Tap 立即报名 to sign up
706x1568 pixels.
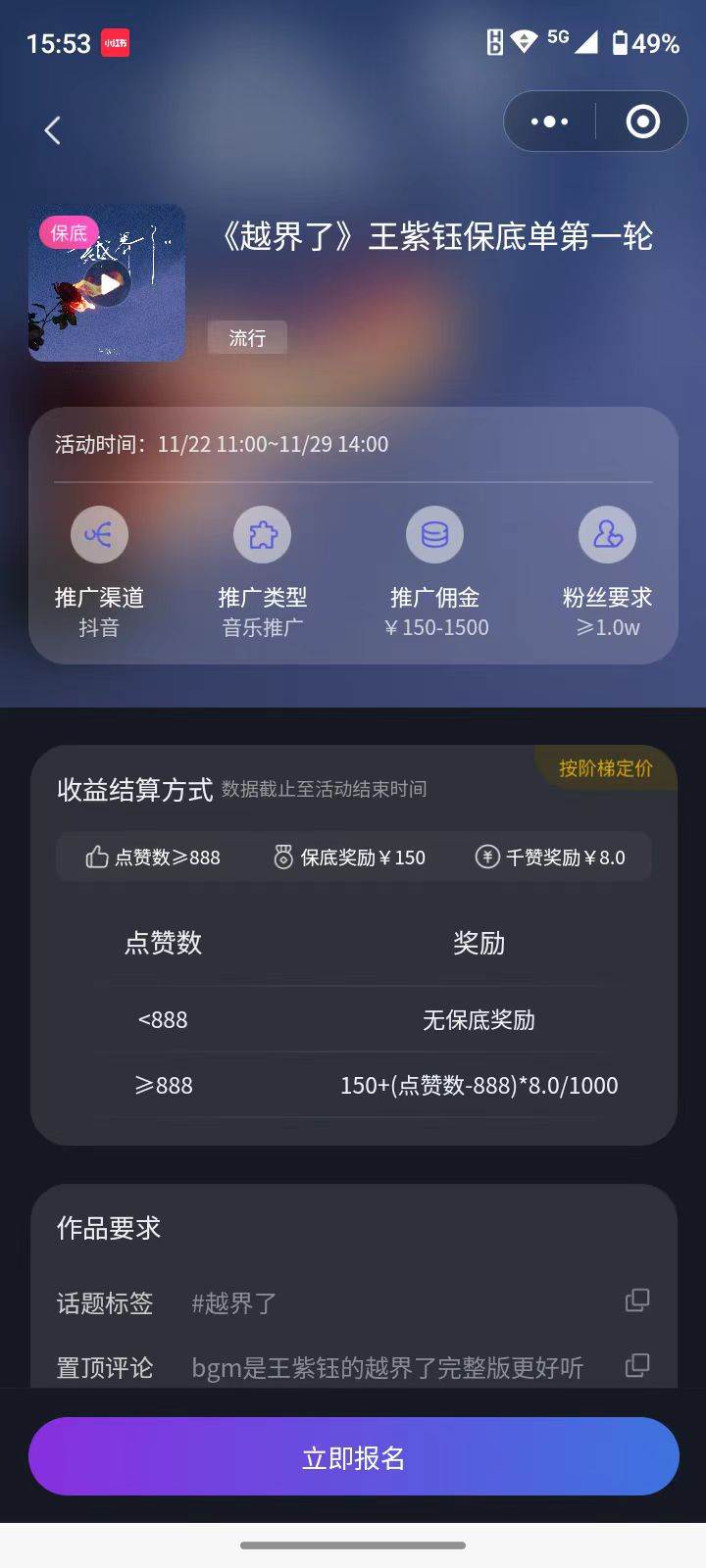click(353, 1456)
